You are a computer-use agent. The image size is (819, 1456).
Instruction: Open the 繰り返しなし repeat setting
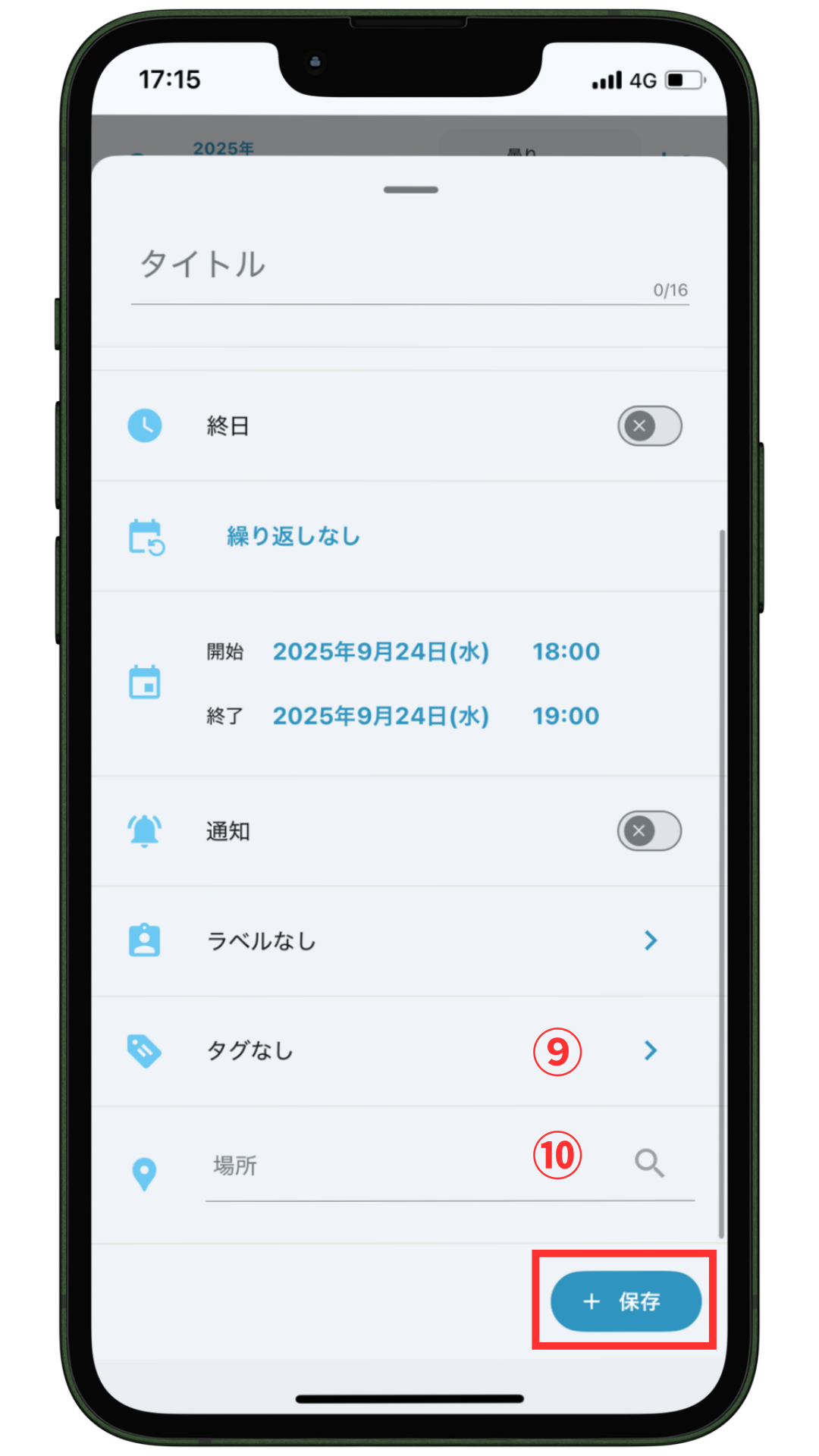293,537
